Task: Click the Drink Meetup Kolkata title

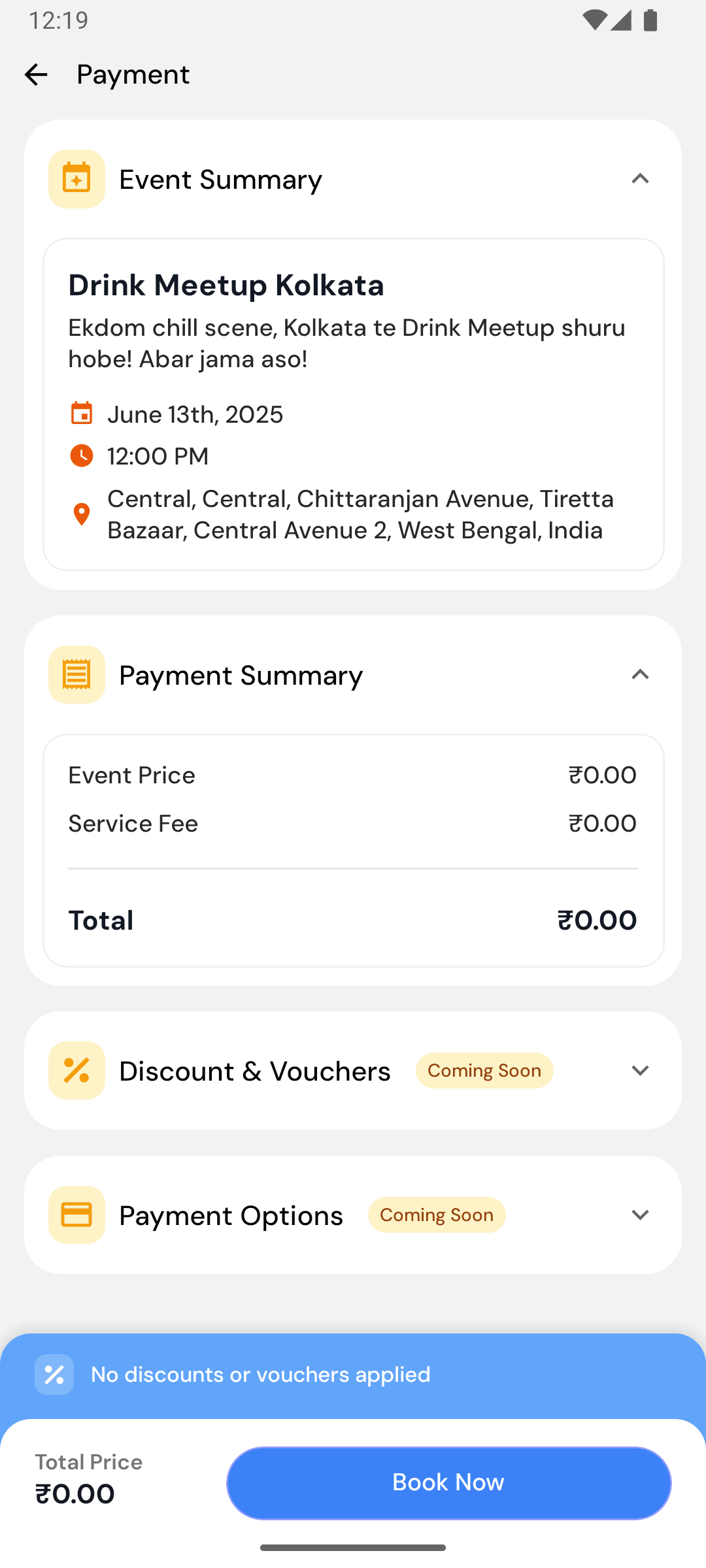Action: [x=226, y=285]
